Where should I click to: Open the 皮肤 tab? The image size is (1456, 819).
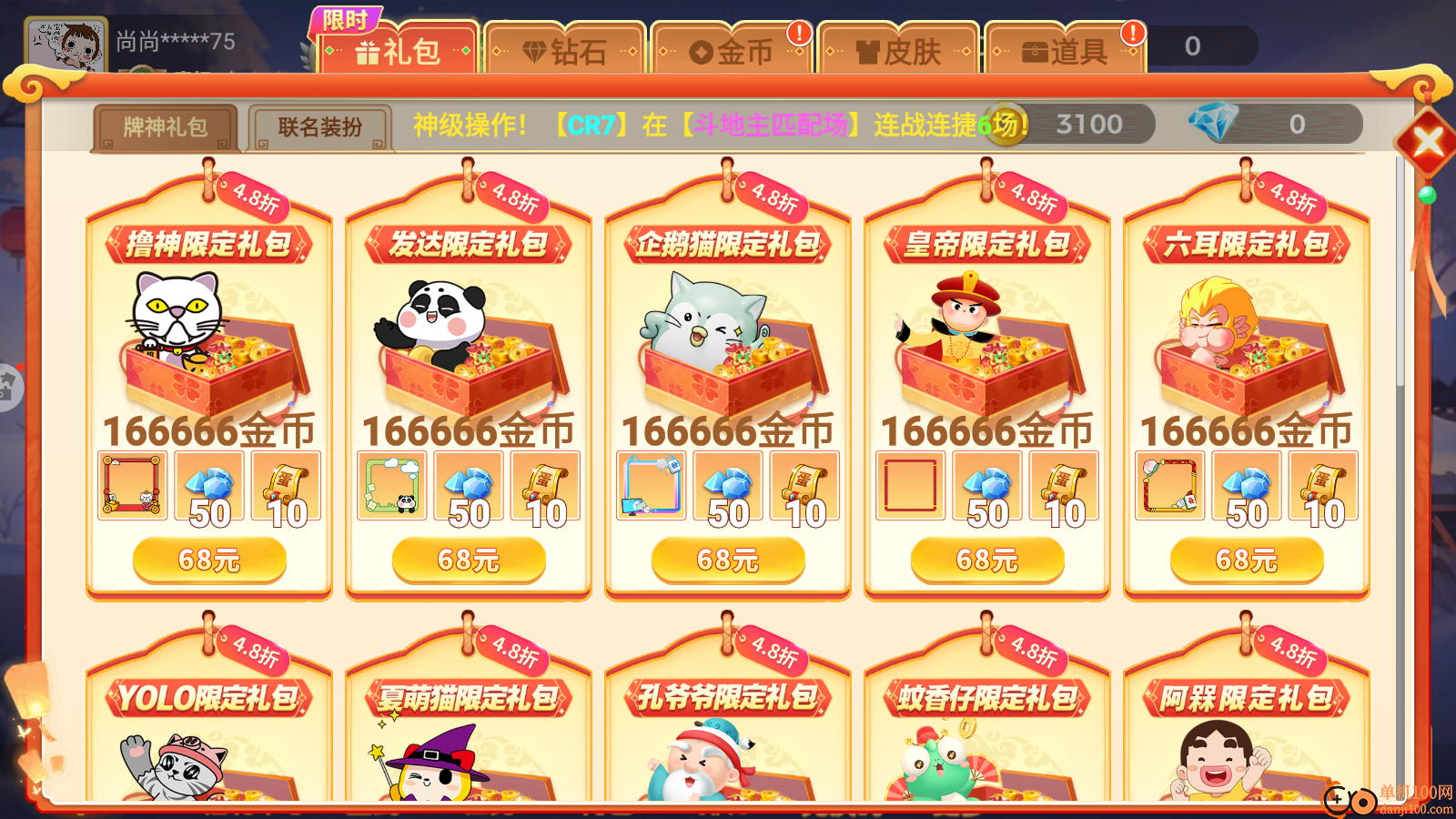pyautogui.click(x=898, y=51)
